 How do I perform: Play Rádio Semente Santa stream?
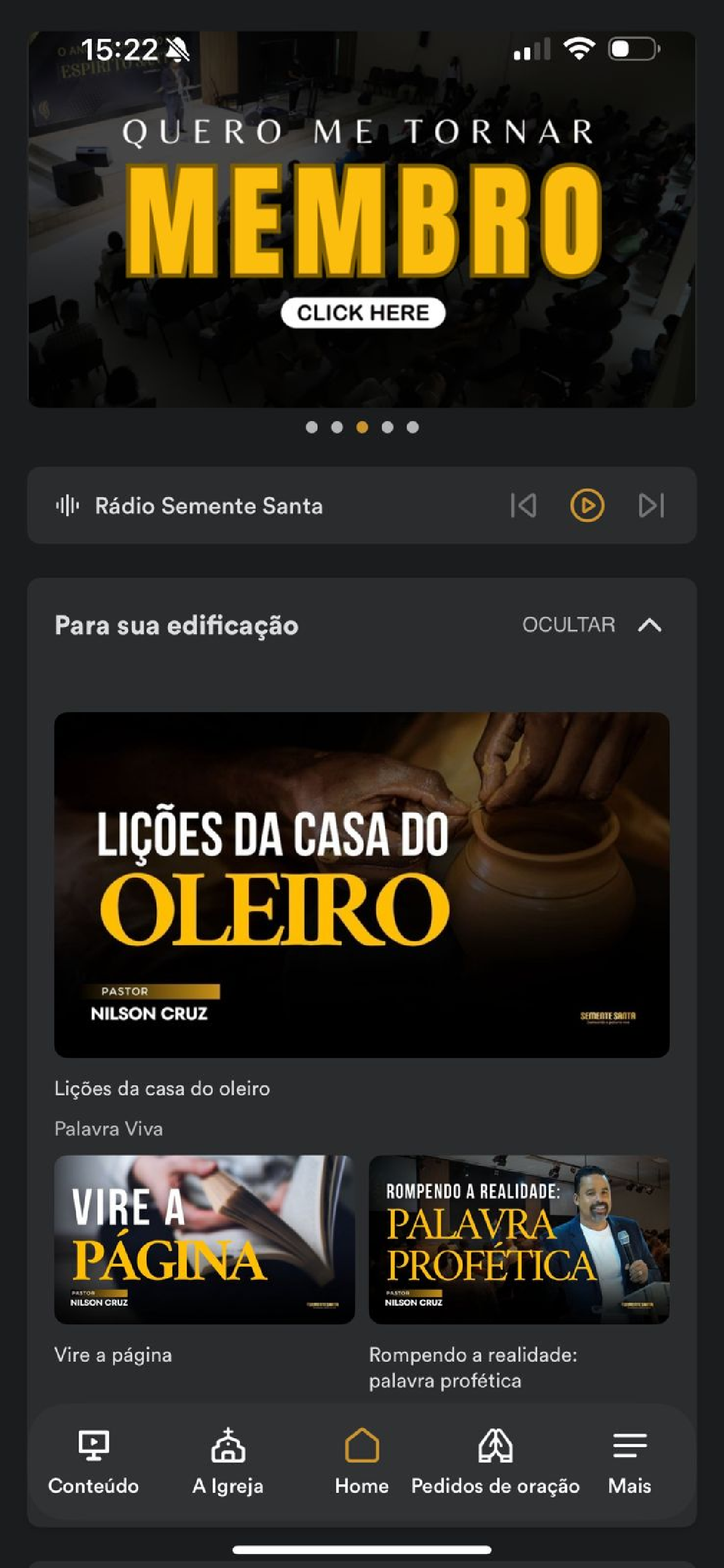pyautogui.click(x=588, y=505)
